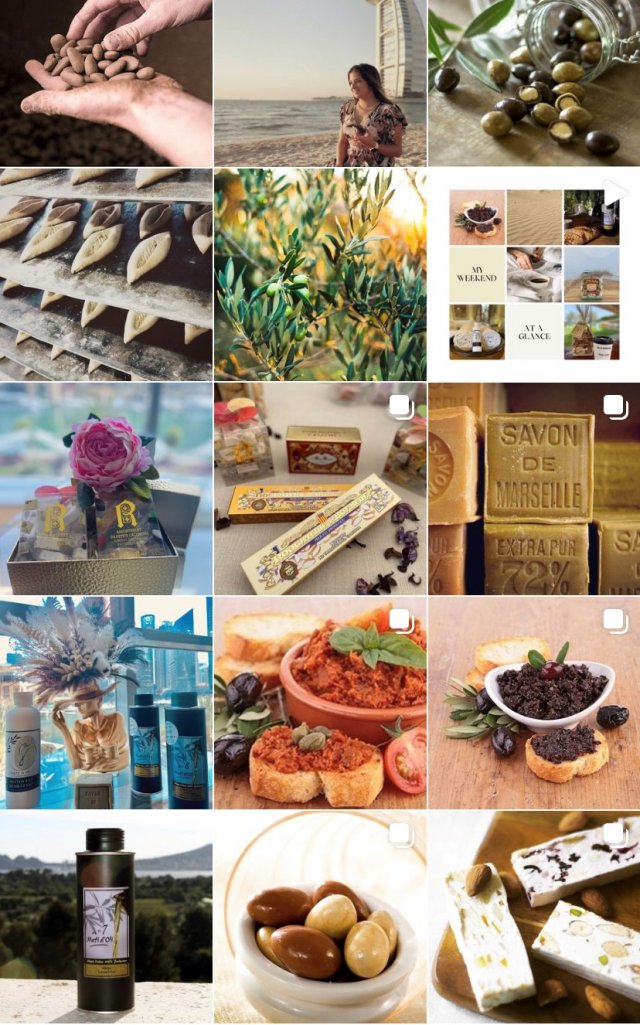Open the black olive oil bottle post
The image size is (640, 1025).
(x=106, y=917)
